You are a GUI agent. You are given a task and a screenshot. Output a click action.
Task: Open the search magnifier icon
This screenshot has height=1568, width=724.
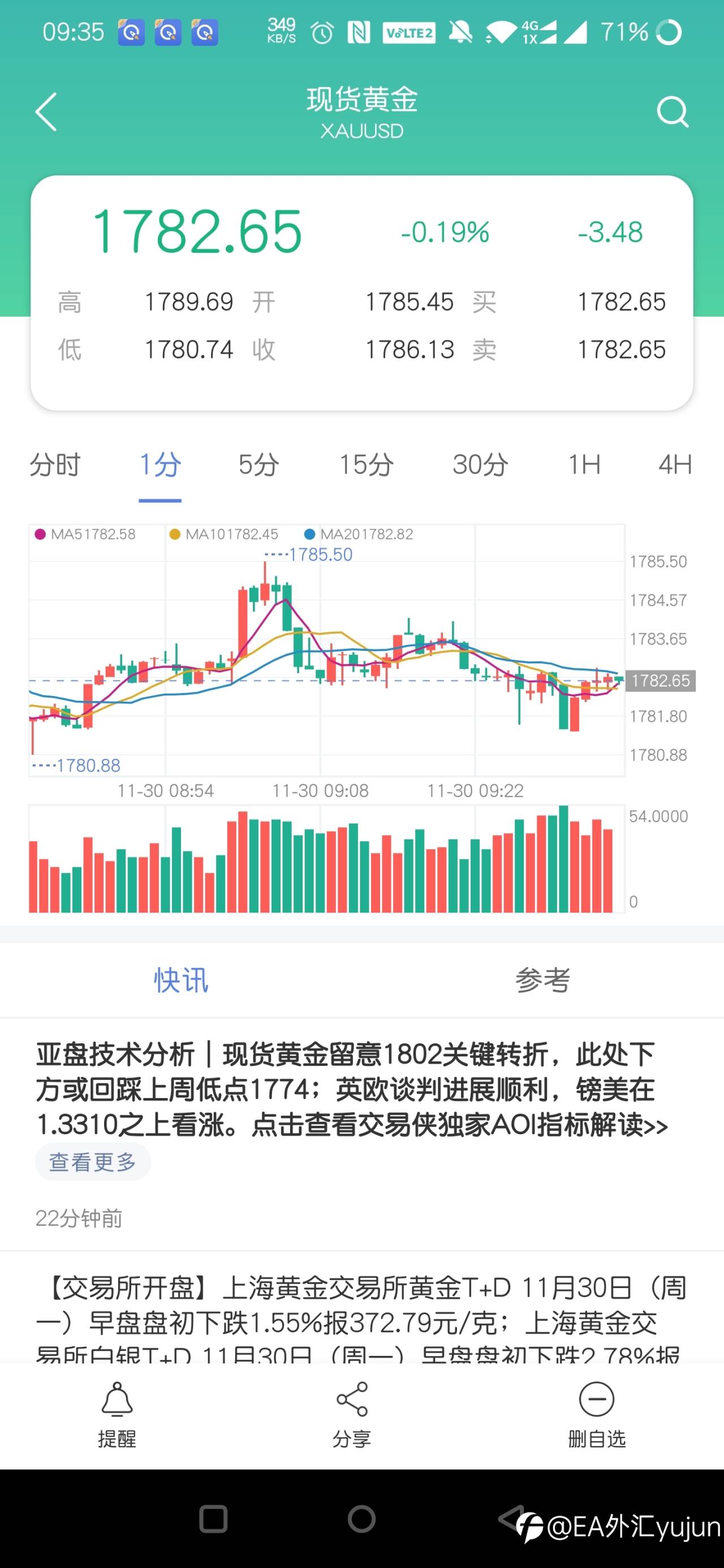[672, 112]
